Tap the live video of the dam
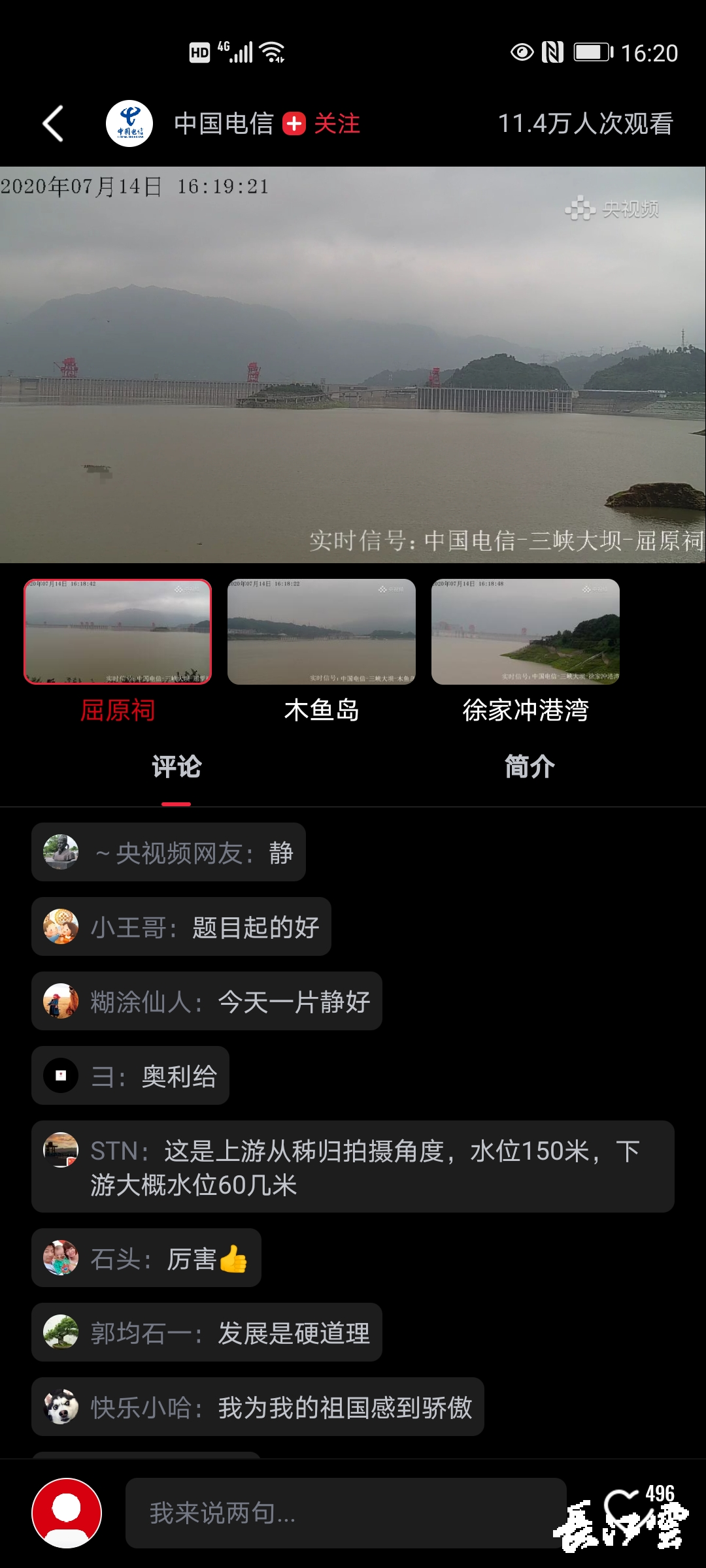 (353, 365)
